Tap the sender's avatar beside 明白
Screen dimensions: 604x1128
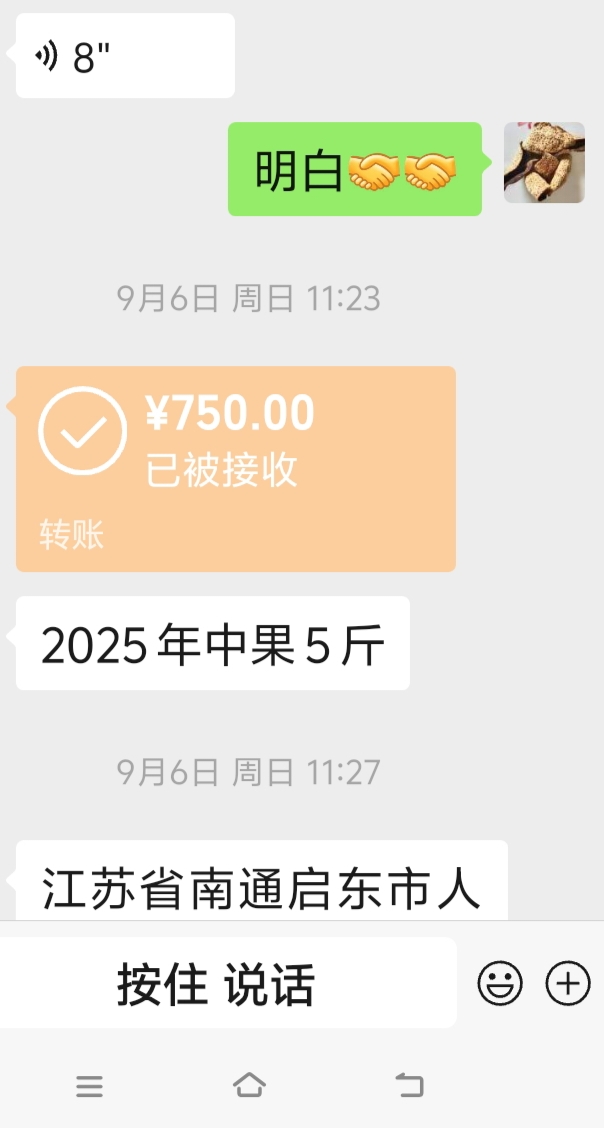(x=544, y=163)
